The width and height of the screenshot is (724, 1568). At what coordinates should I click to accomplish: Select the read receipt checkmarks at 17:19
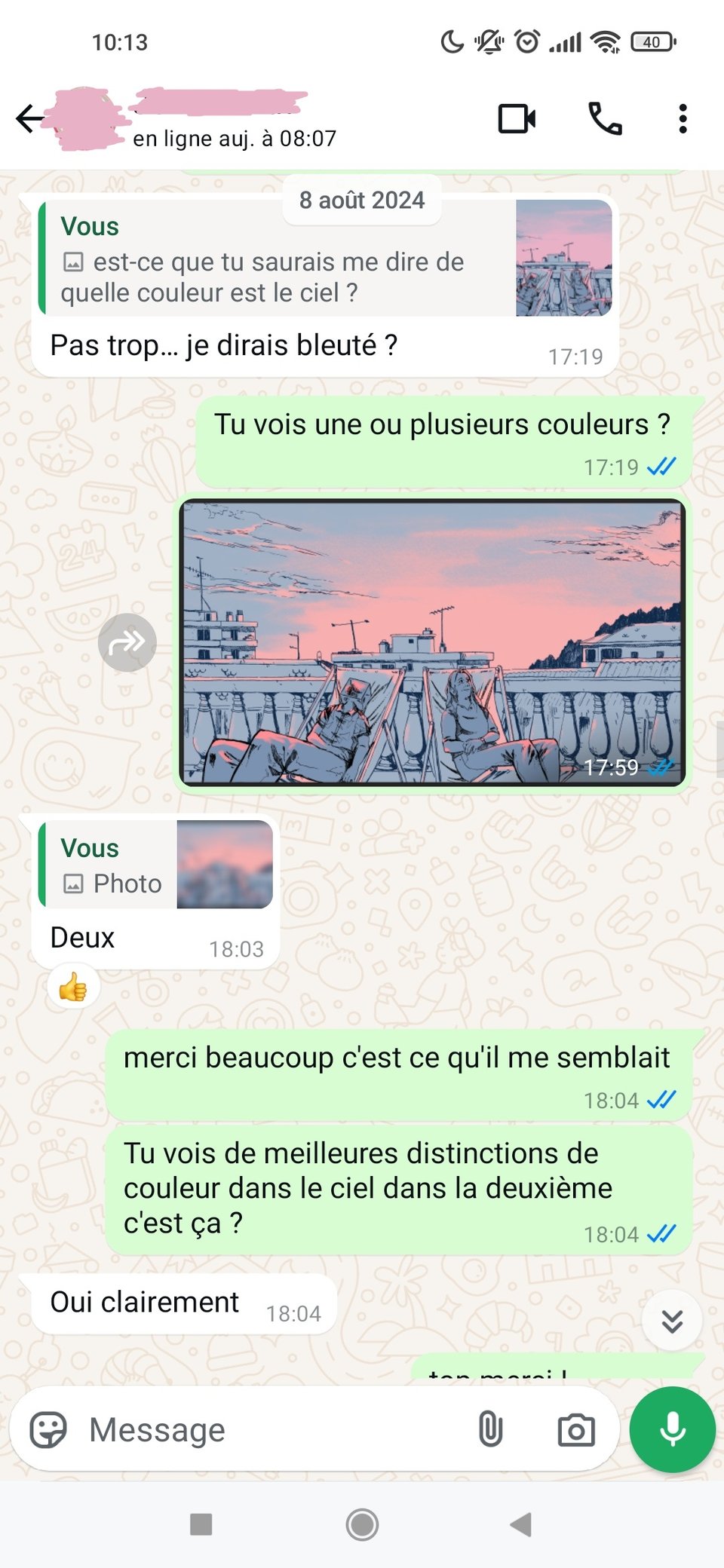tap(660, 467)
